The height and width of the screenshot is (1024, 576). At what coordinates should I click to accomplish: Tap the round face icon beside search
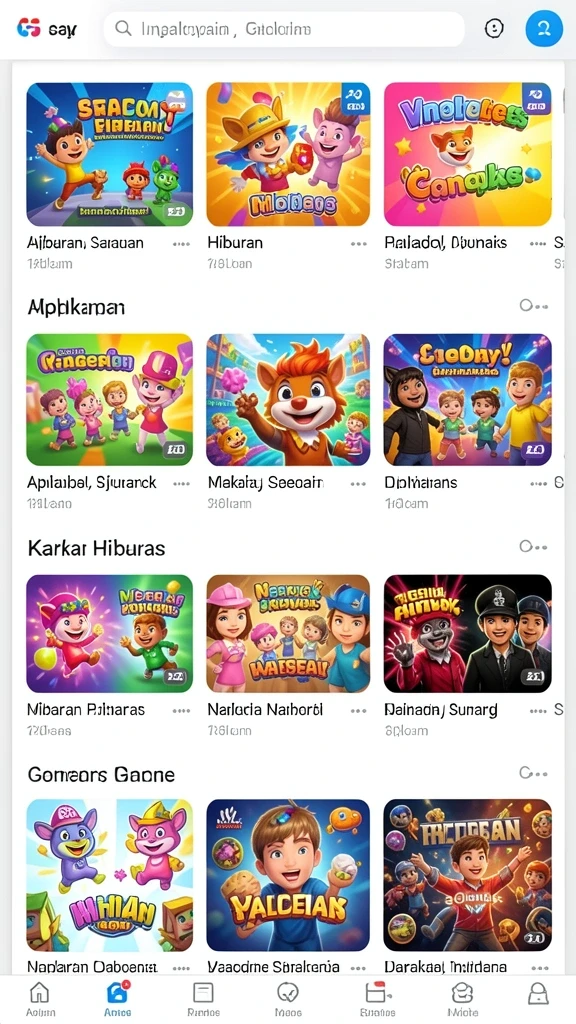pos(494,29)
